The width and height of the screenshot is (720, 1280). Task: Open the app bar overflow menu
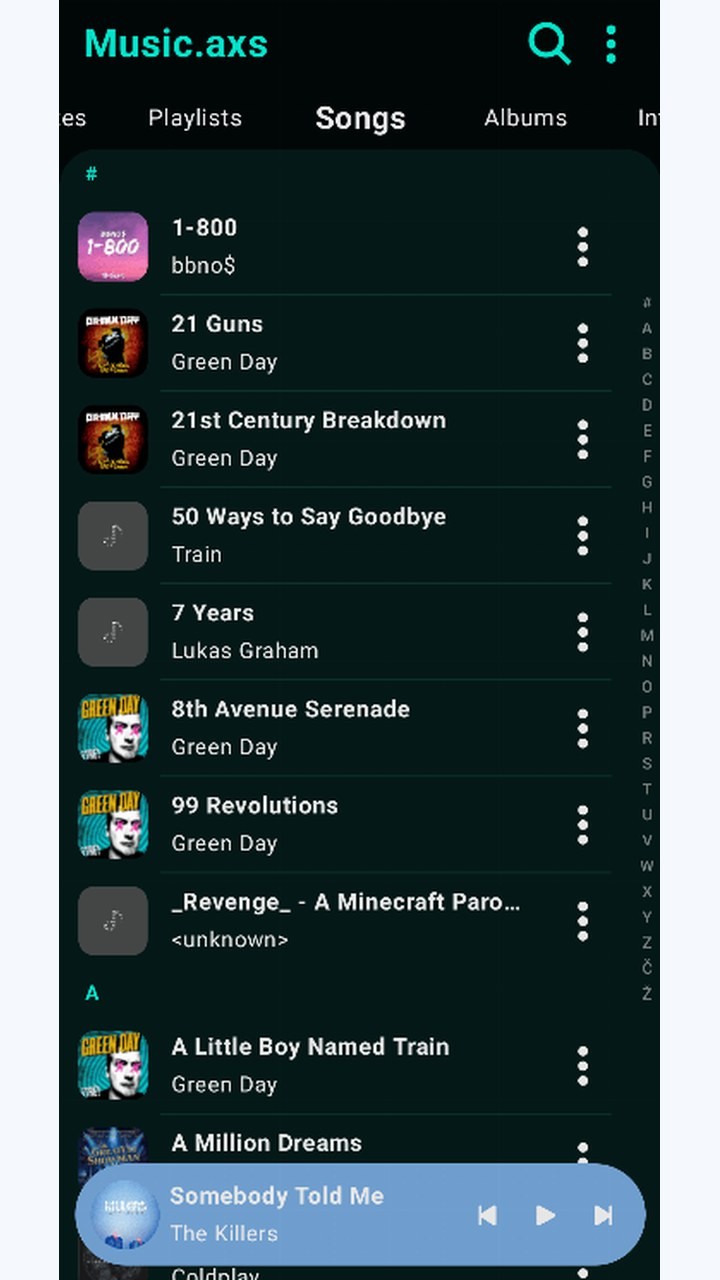click(611, 44)
